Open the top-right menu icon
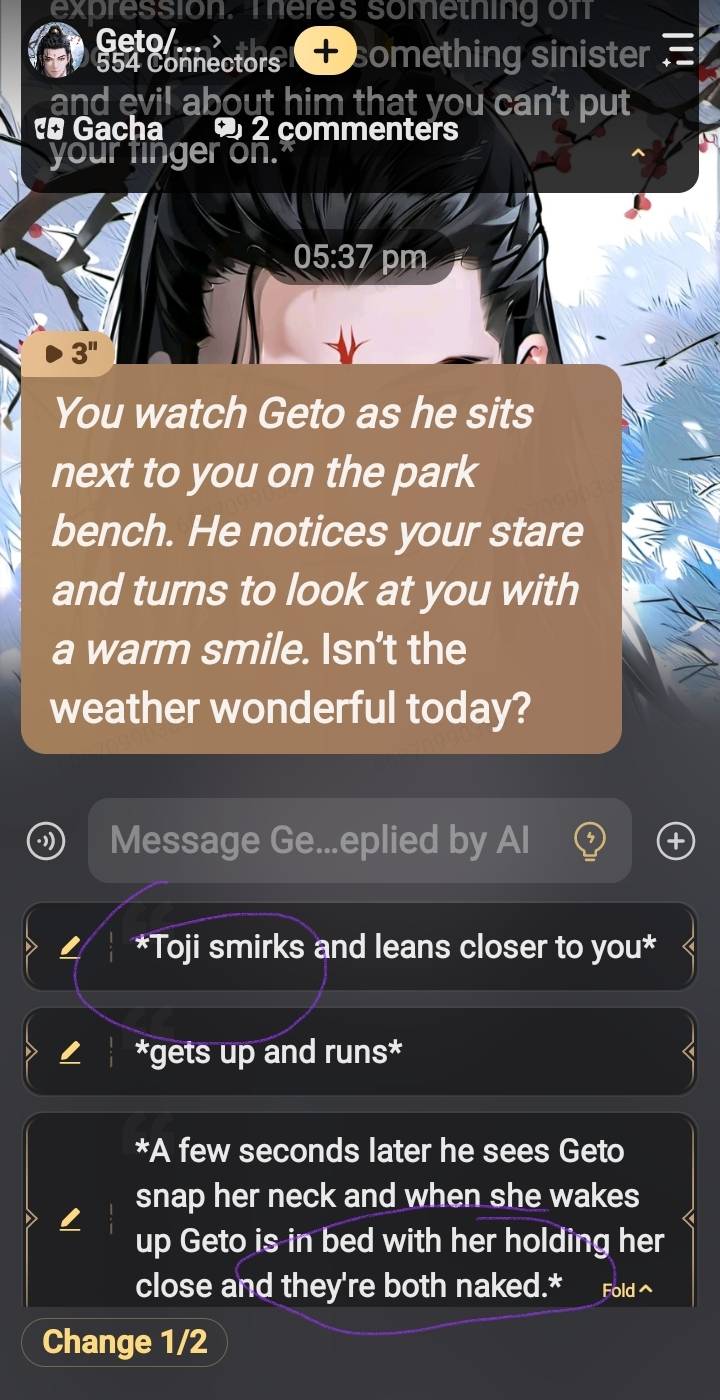 pyautogui.click(x=677, y=50)
